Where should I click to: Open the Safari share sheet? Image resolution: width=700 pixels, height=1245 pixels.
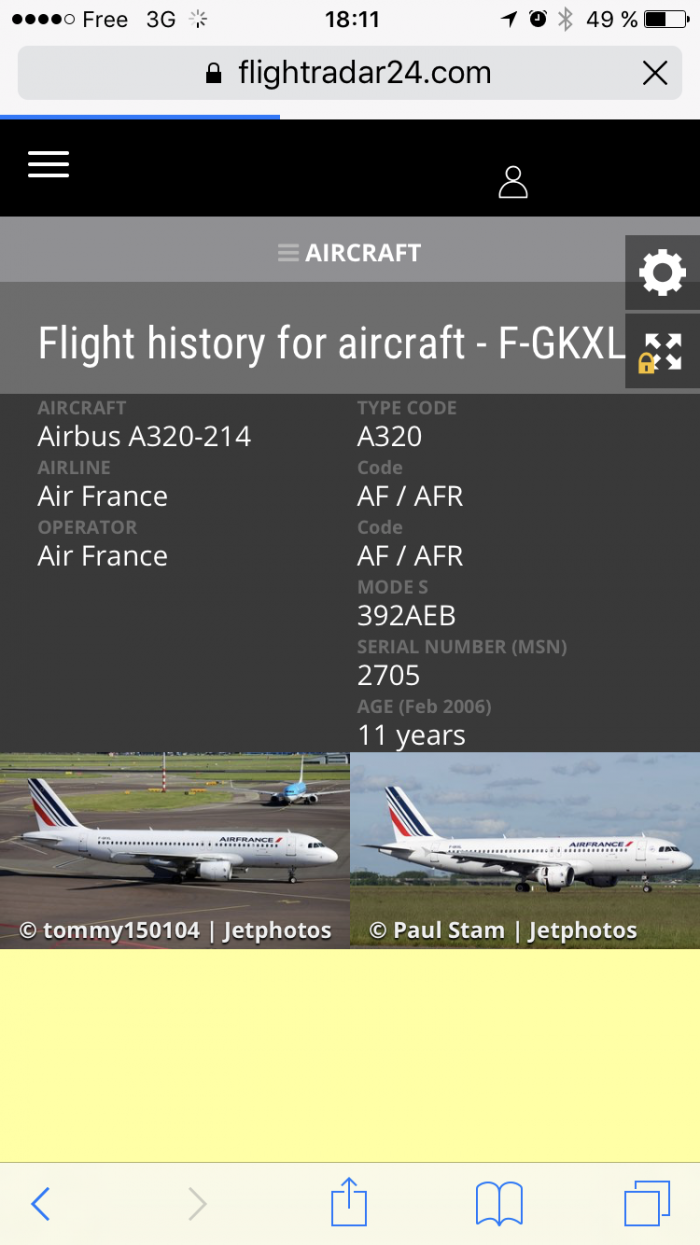click(349, 1202)
